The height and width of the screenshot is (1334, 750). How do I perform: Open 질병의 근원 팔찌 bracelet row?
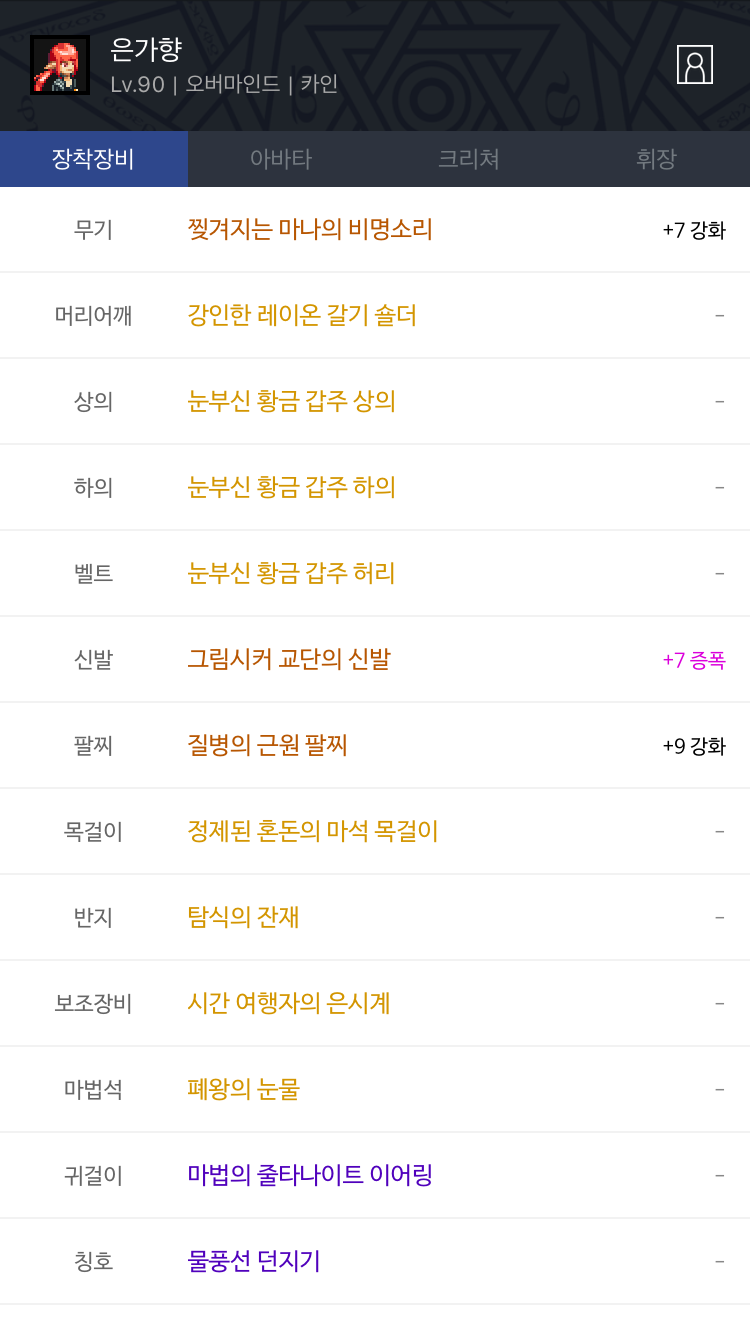[375, 746]
